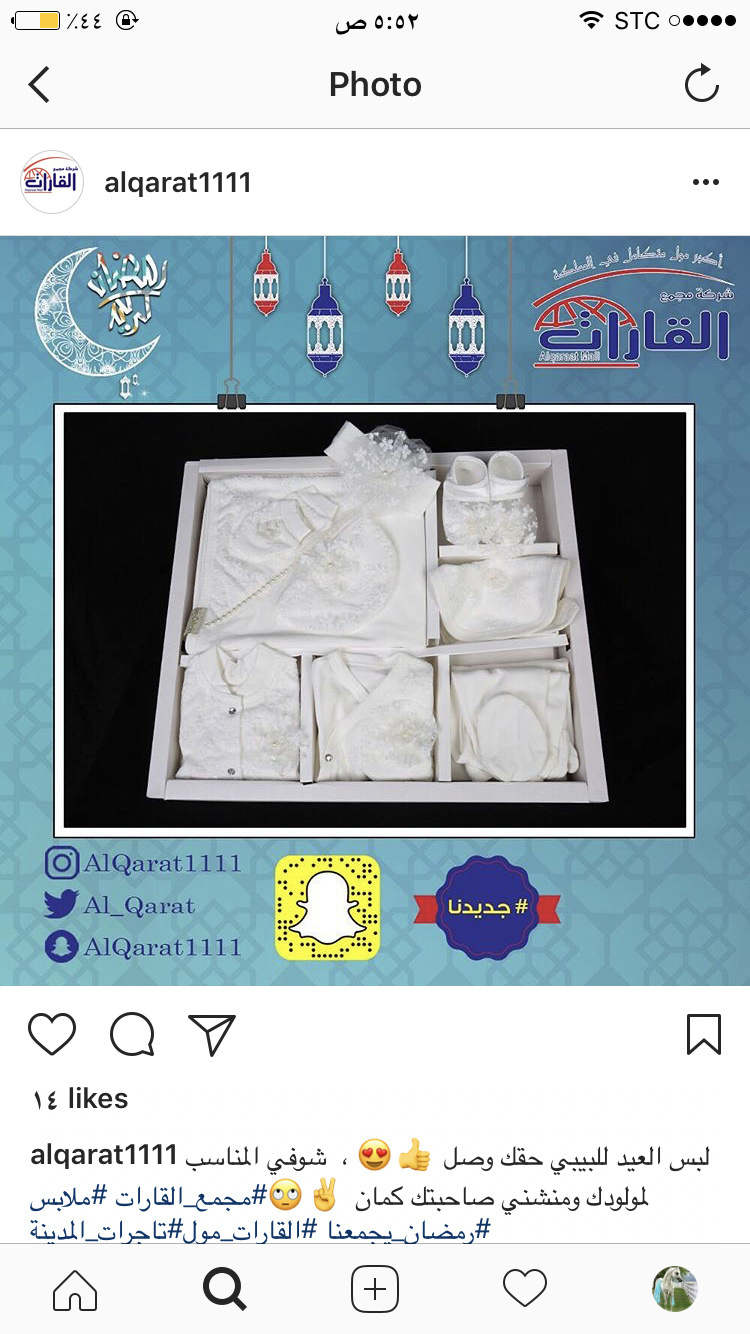Image resolution: width=750 pixels, height=1334 pixels.
Task: Create a new post with the plus tab
Action: point(375,1289)
